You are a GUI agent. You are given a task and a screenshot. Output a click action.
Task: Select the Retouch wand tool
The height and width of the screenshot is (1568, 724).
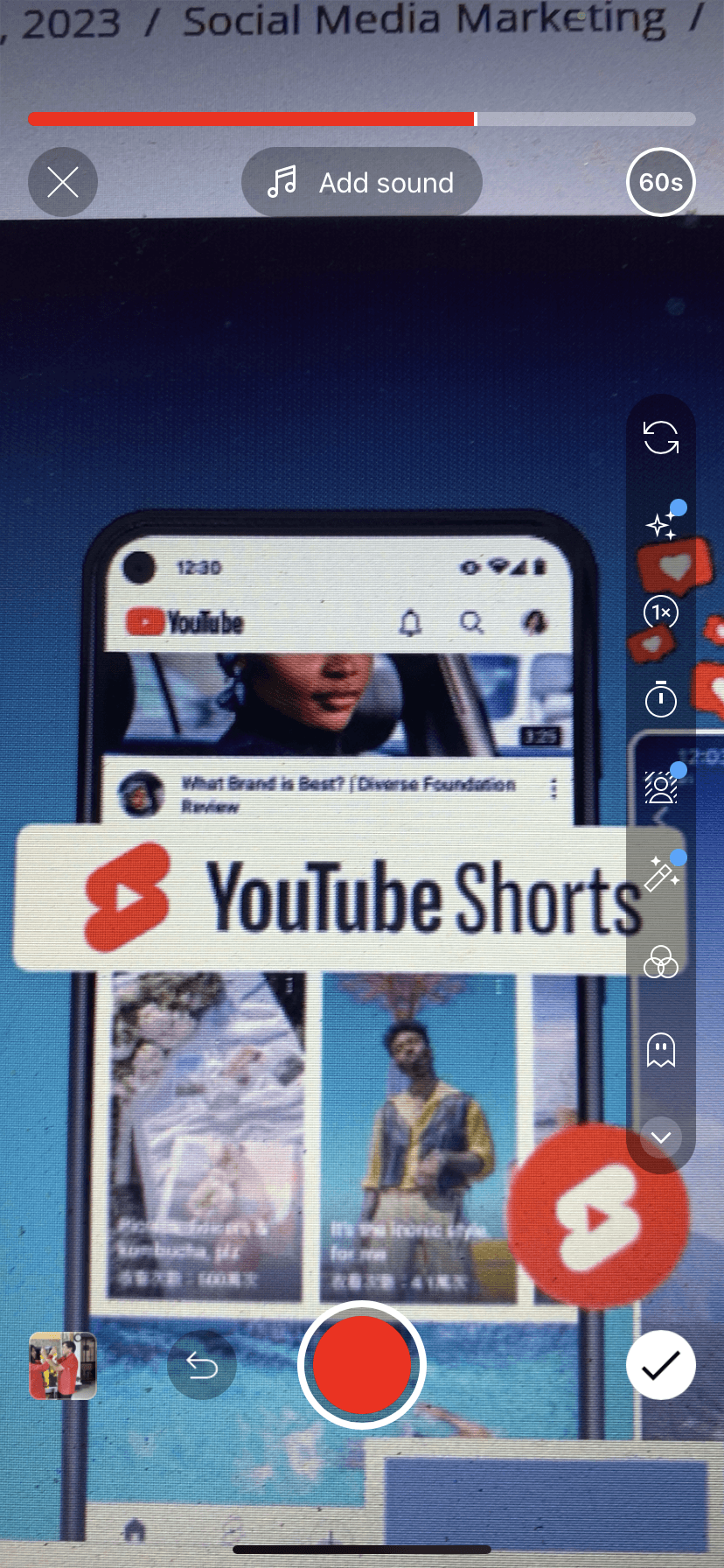660,873
